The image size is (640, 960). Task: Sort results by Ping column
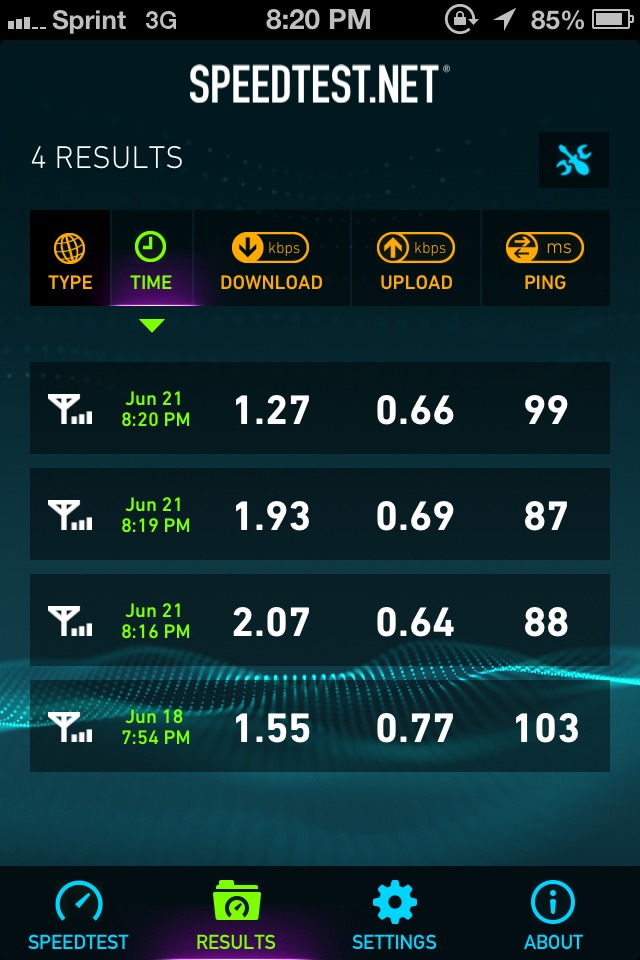pos(545,262)
